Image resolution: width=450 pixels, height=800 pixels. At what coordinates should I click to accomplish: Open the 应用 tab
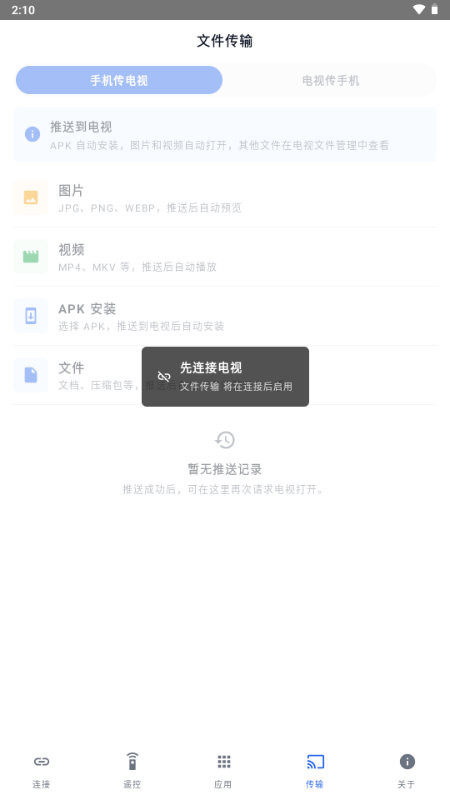[223, 770]
